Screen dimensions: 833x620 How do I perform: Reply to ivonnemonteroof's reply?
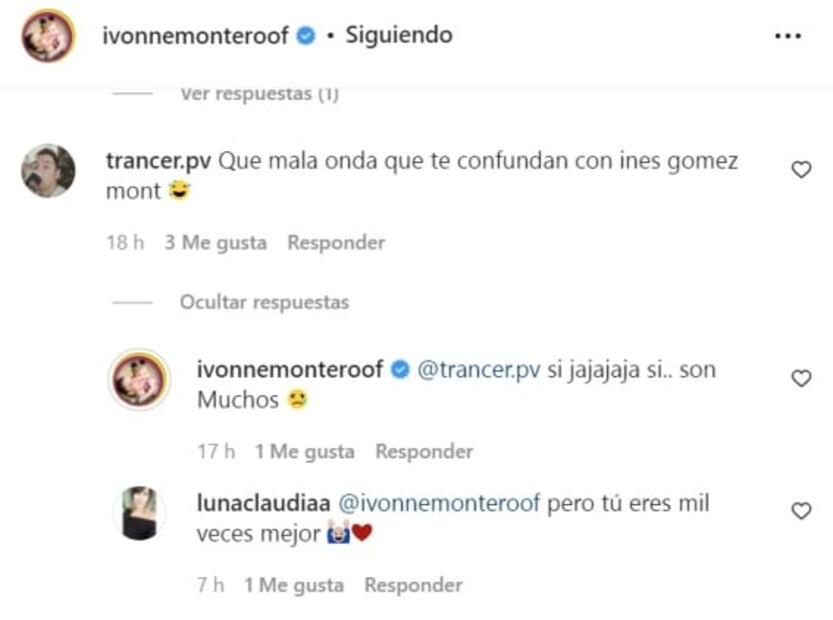coord(423,451)
